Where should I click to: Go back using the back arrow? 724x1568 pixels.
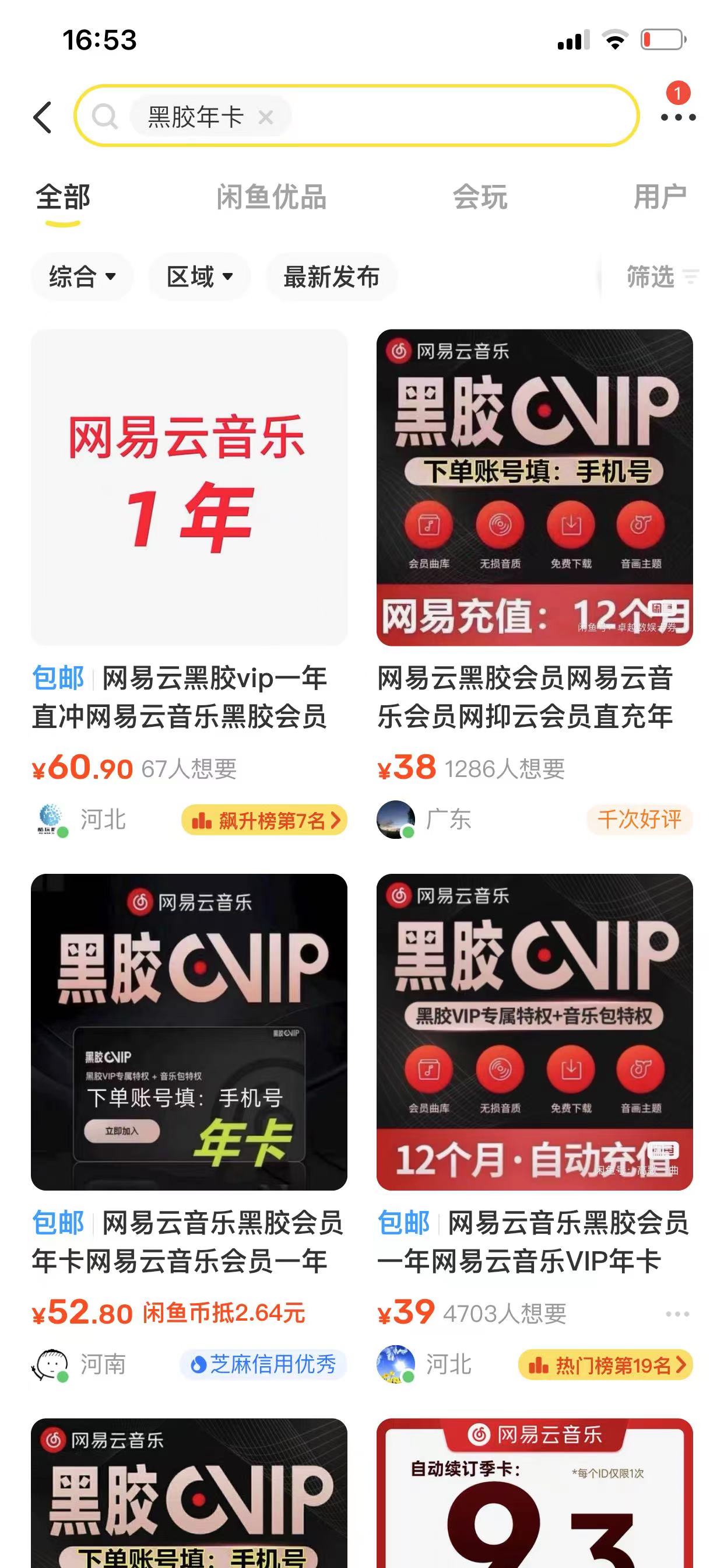click(43, 117)
